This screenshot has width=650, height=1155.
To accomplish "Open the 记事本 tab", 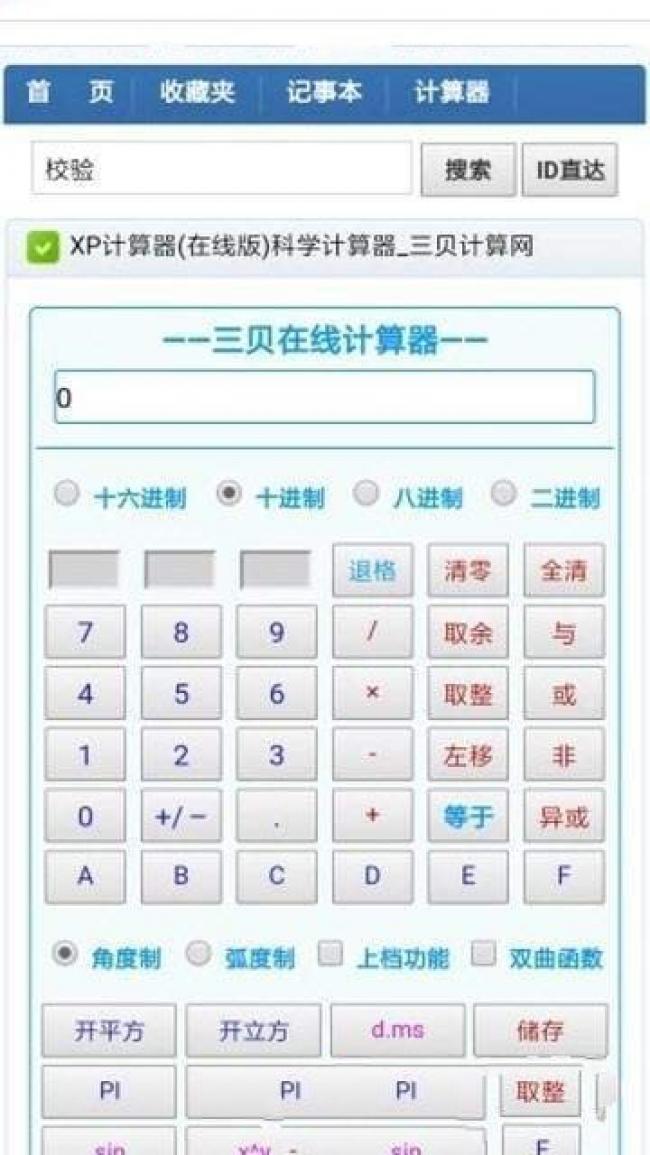I will [324, 93].
